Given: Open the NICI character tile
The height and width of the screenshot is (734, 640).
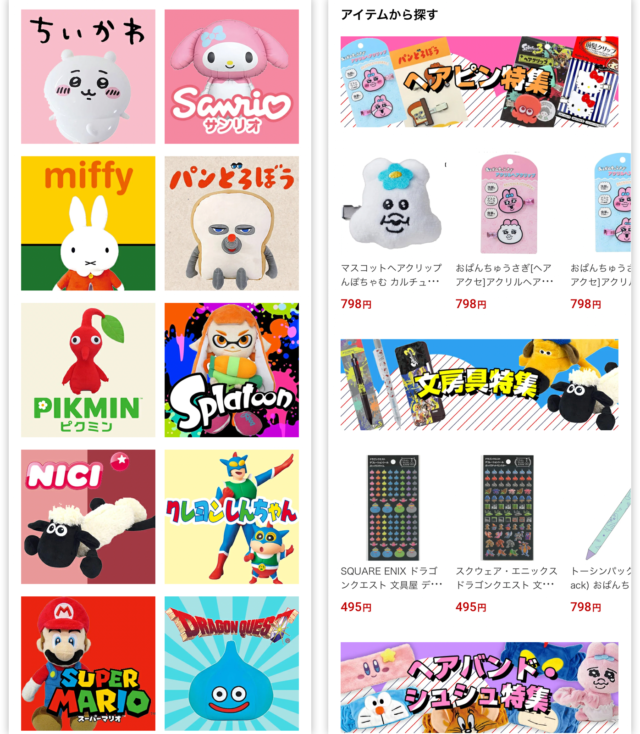Looking at the screenshot, I should tap(88, 516).
